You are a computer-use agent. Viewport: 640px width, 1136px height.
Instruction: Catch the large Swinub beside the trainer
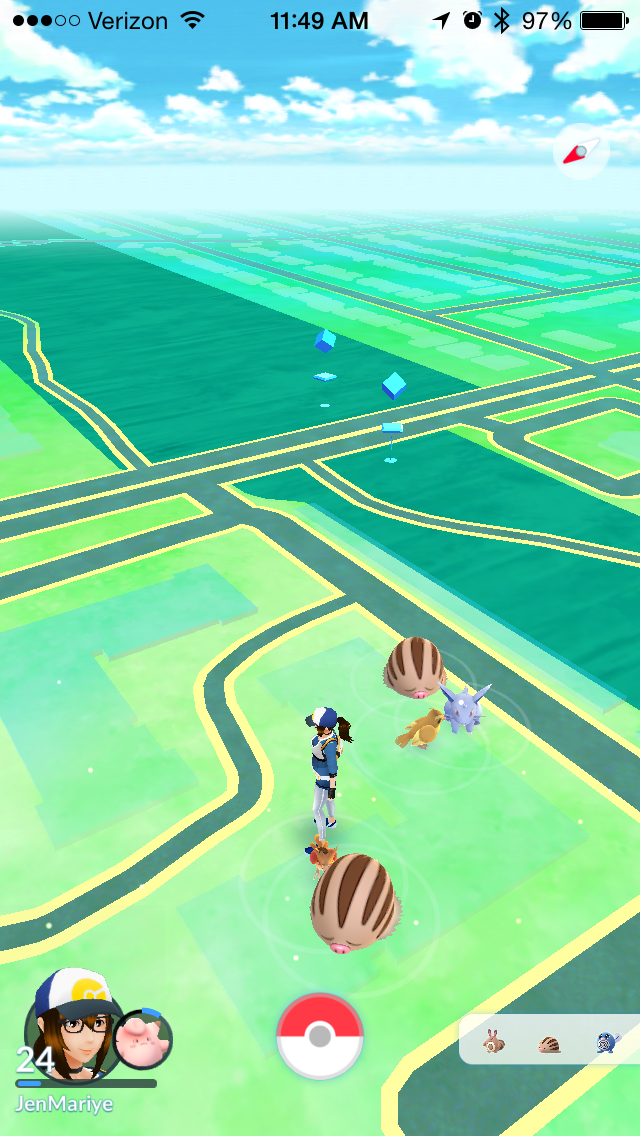(355, 902)
